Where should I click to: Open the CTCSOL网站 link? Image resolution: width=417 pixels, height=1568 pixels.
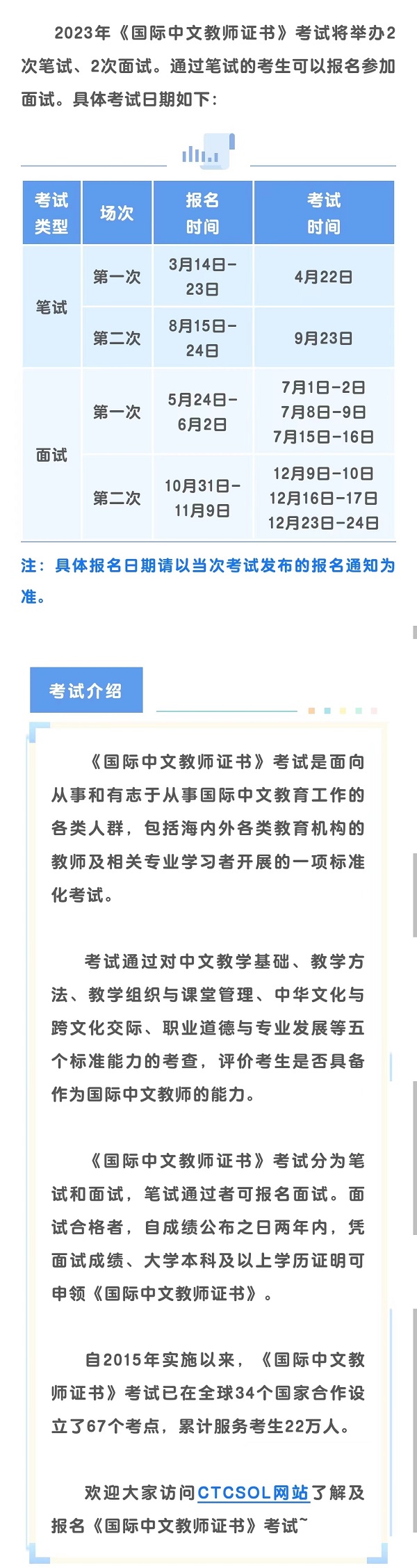coord(253,1493)
